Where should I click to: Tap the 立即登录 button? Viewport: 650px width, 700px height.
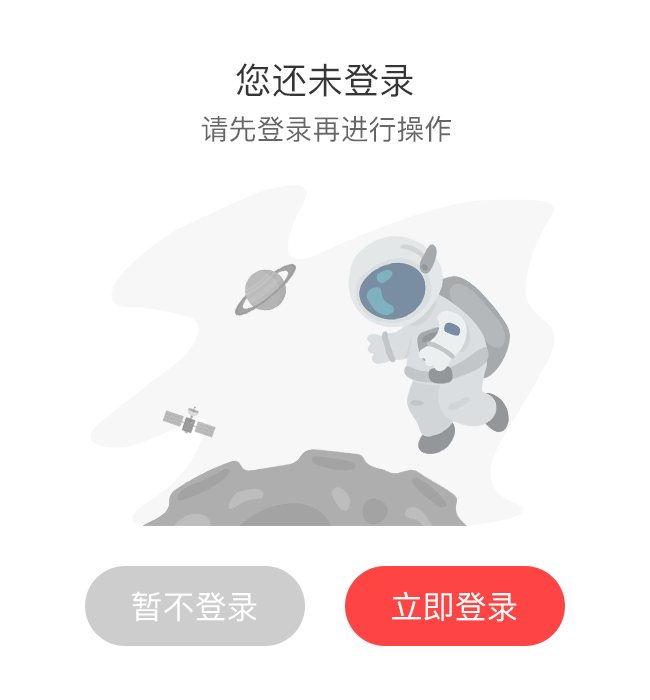[x=455, y=606]
